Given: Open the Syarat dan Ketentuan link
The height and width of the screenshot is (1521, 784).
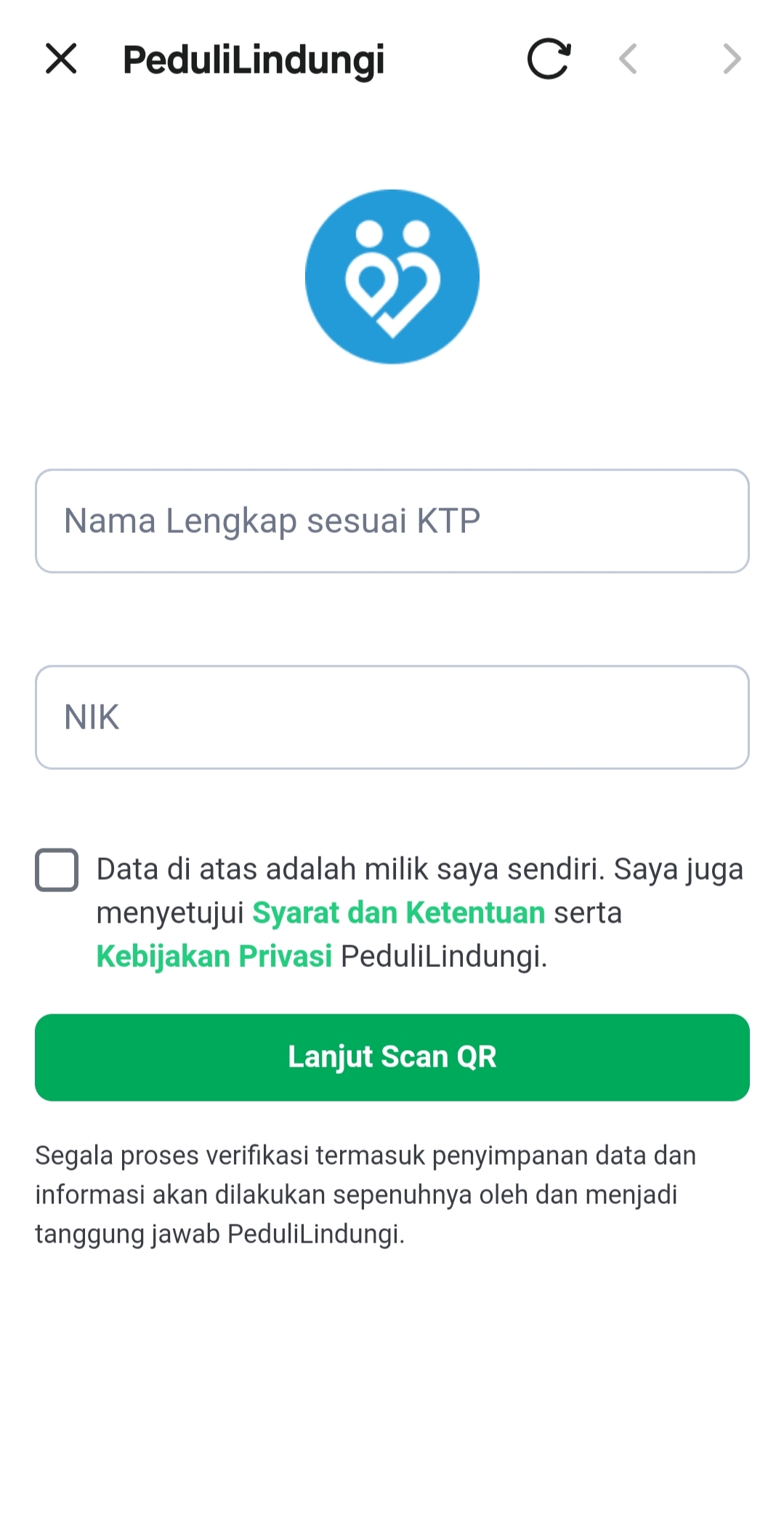Looking at the screenshot, I should point(398,912).
